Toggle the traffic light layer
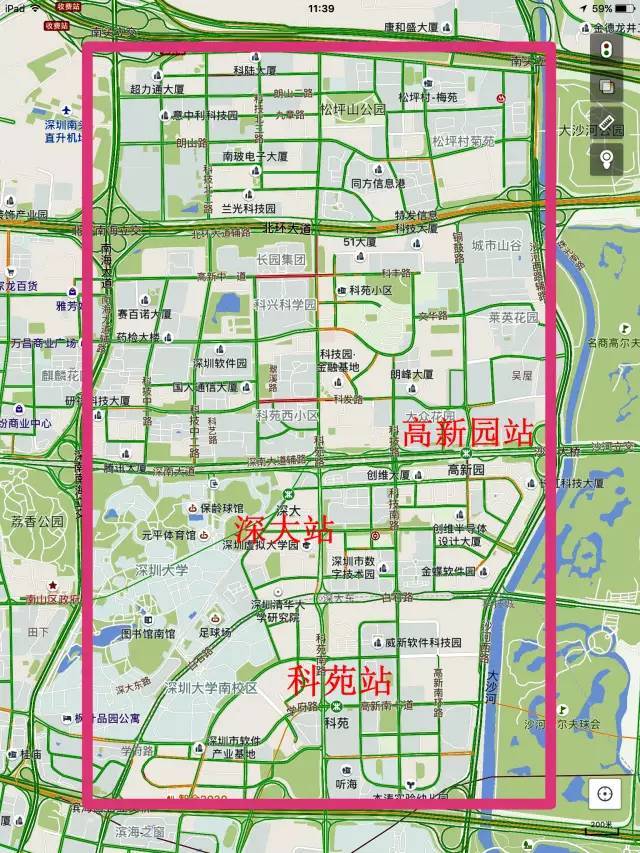Viewport: 640px width, 853px height. (x=605, y=51)
